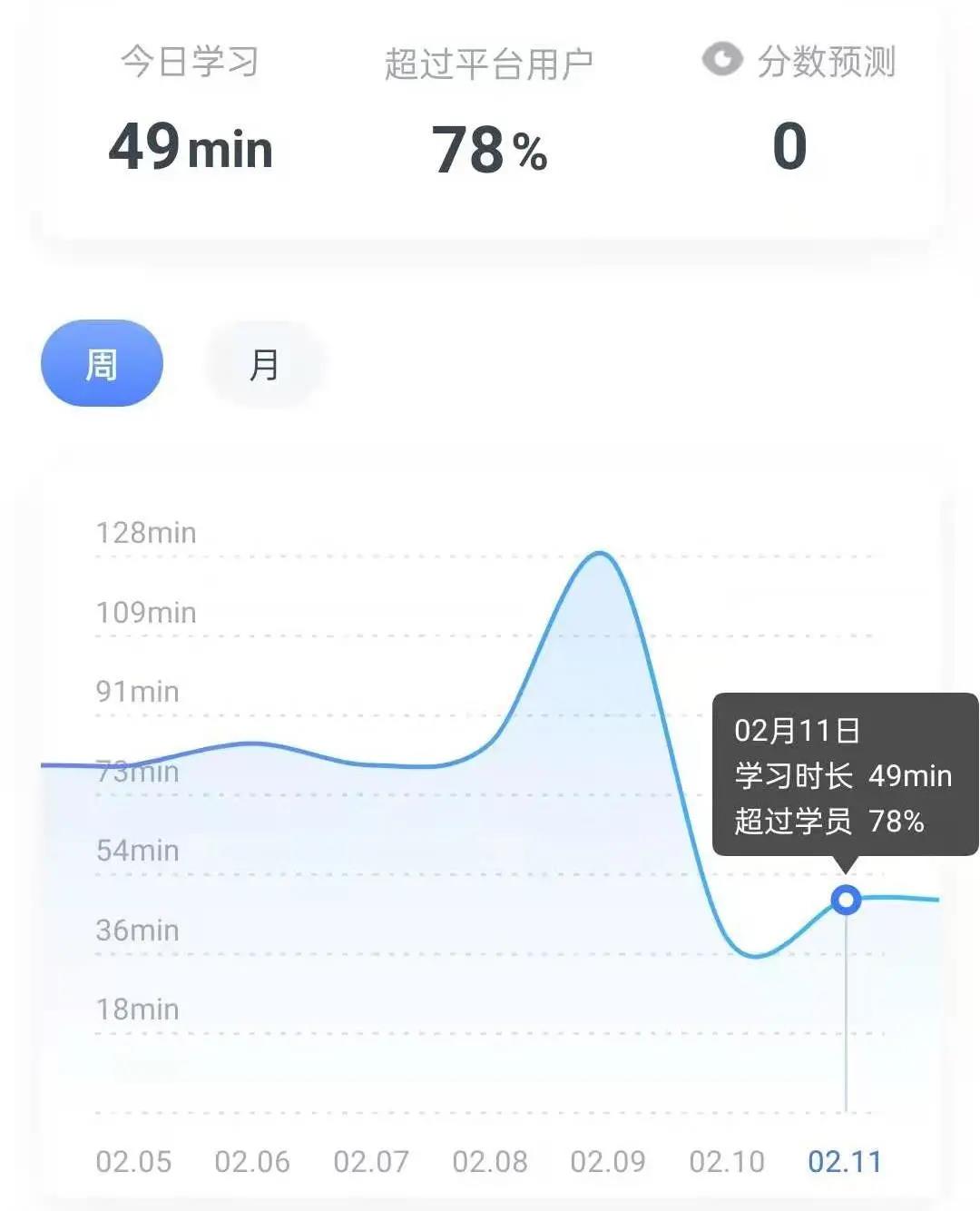Toggle visibility of 分数预测 score
980x1211 pixels.
(722, 60)
